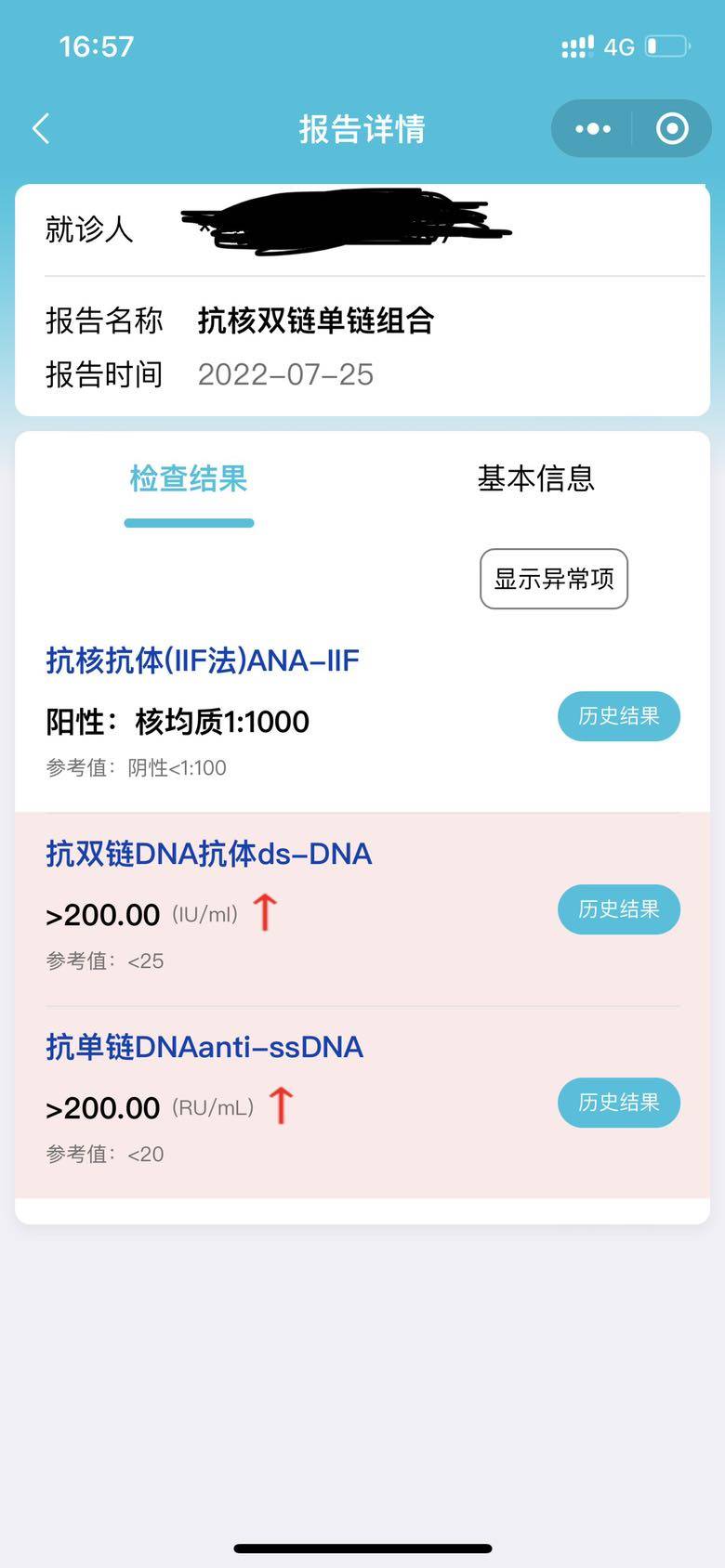Select the 检查结果 tab
This screenshot has width=725, height=1568.
pos(189,478)
